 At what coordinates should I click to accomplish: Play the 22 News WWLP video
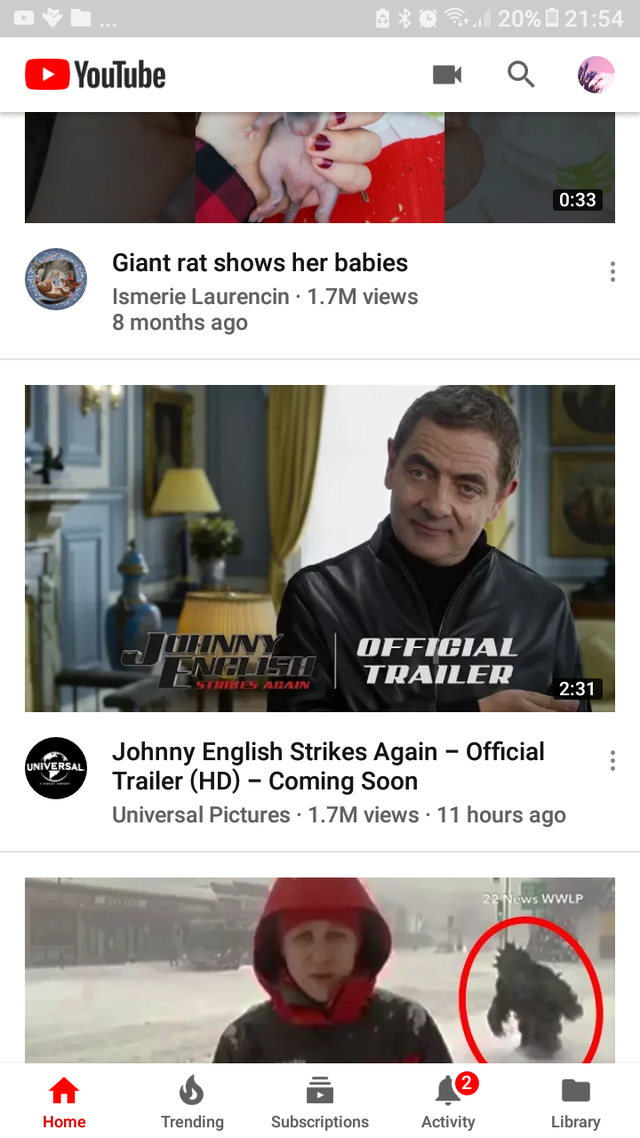pyautogui.click(x=320, y=968)
